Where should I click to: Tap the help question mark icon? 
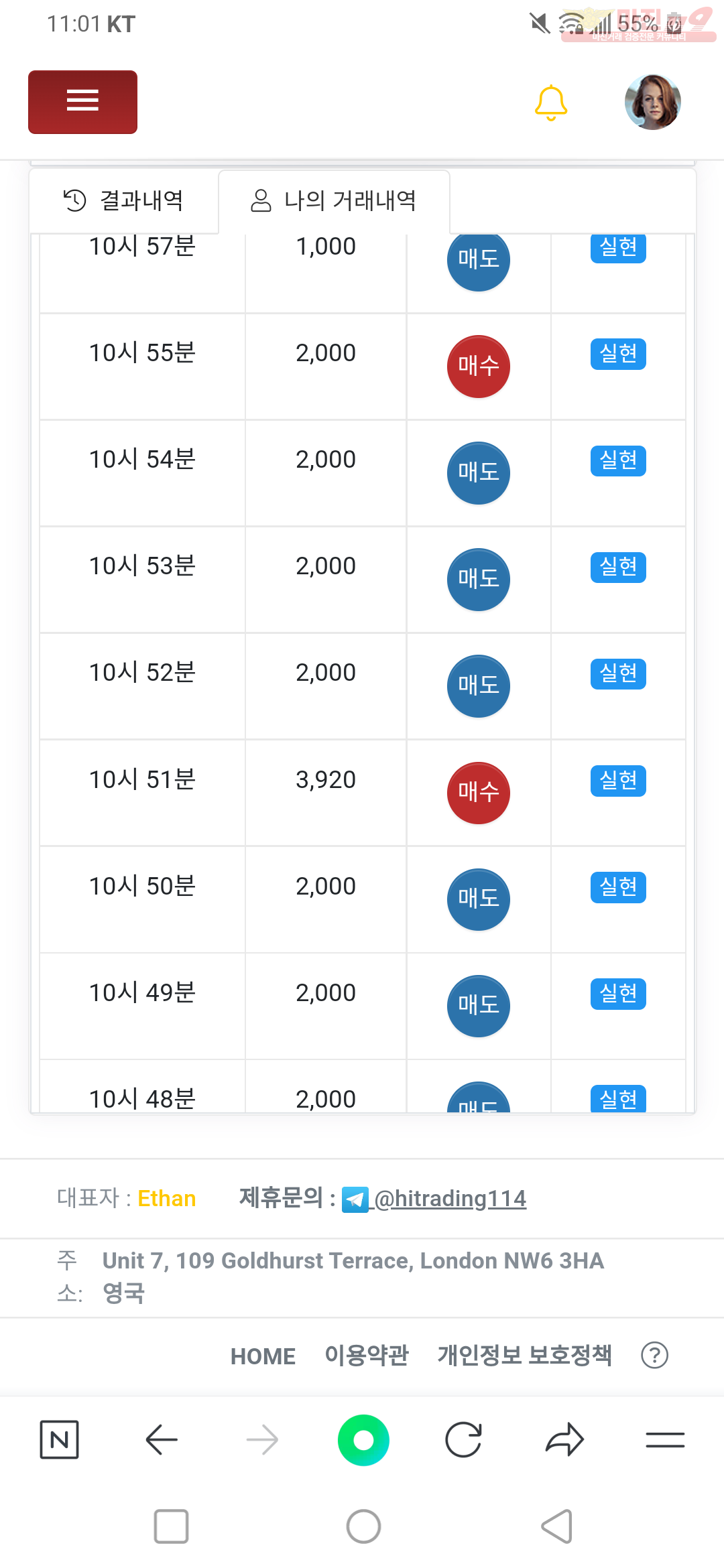pyautogui.click(x=654, y=1355)
